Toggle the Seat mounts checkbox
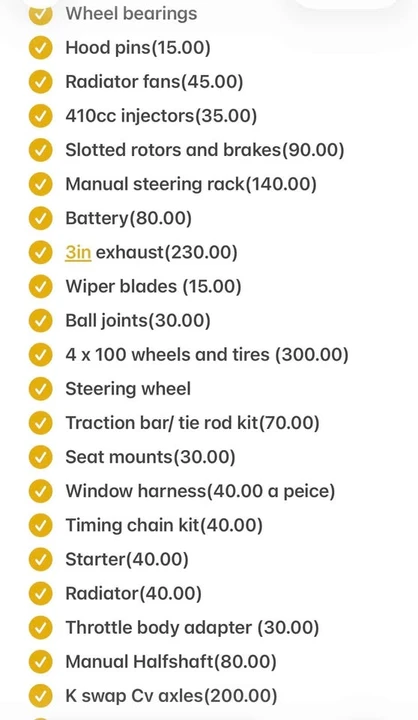 click(40, 457)
